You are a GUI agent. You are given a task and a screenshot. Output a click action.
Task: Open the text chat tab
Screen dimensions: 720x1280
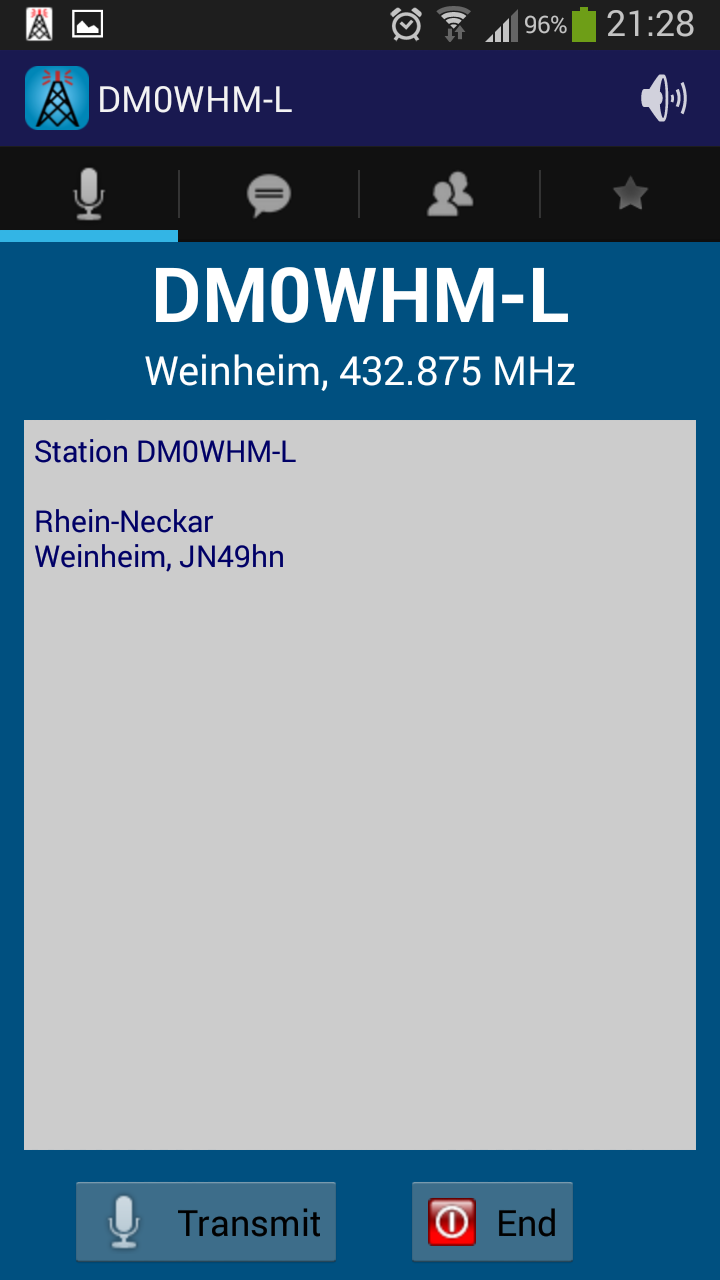269,194
